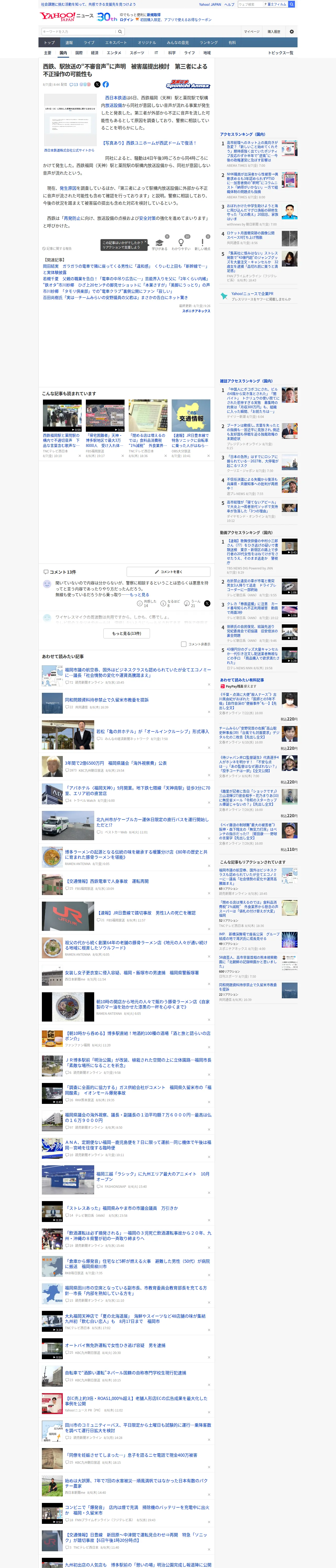Share article on X below the headline
This screenshot has height=1568, width=336.
click(x=97, y=85)
